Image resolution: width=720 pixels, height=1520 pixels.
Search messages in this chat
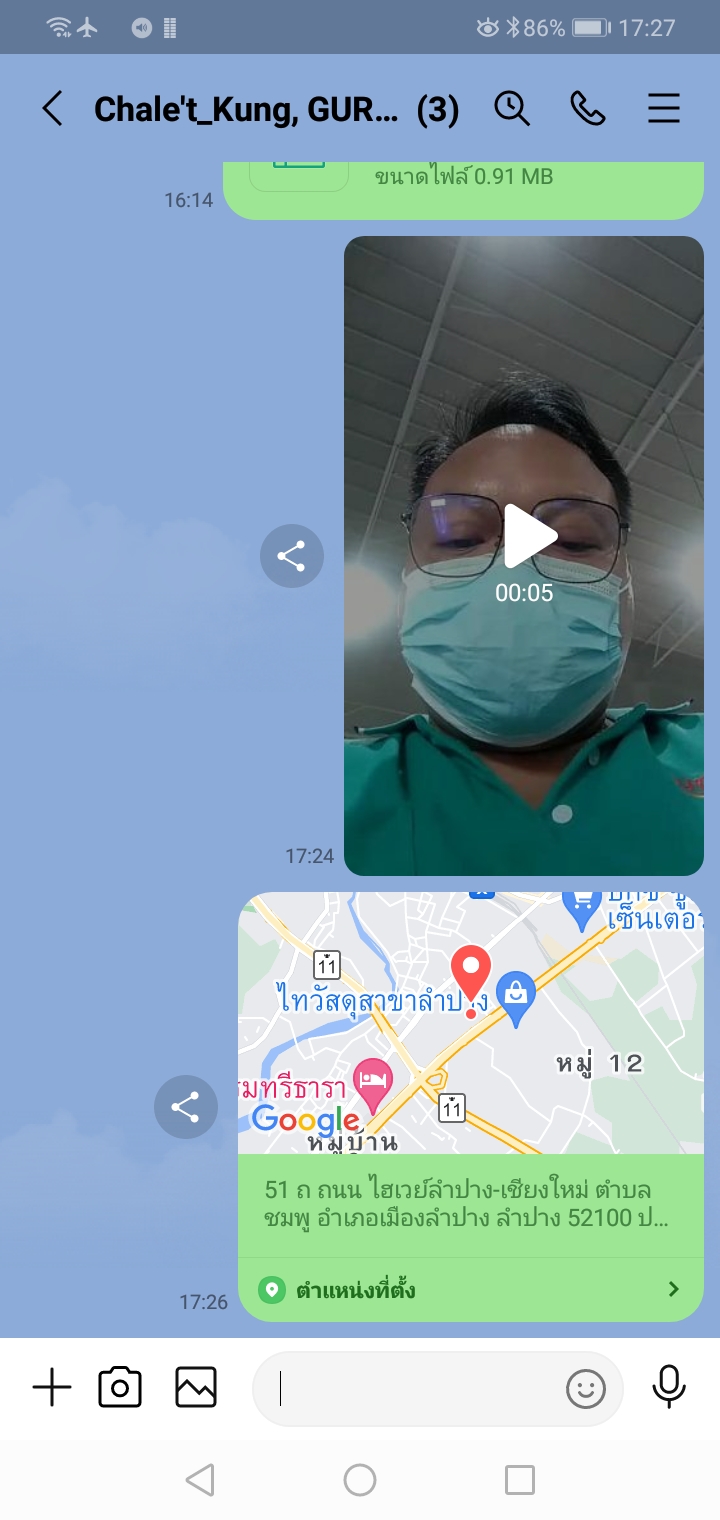point(512,109)
